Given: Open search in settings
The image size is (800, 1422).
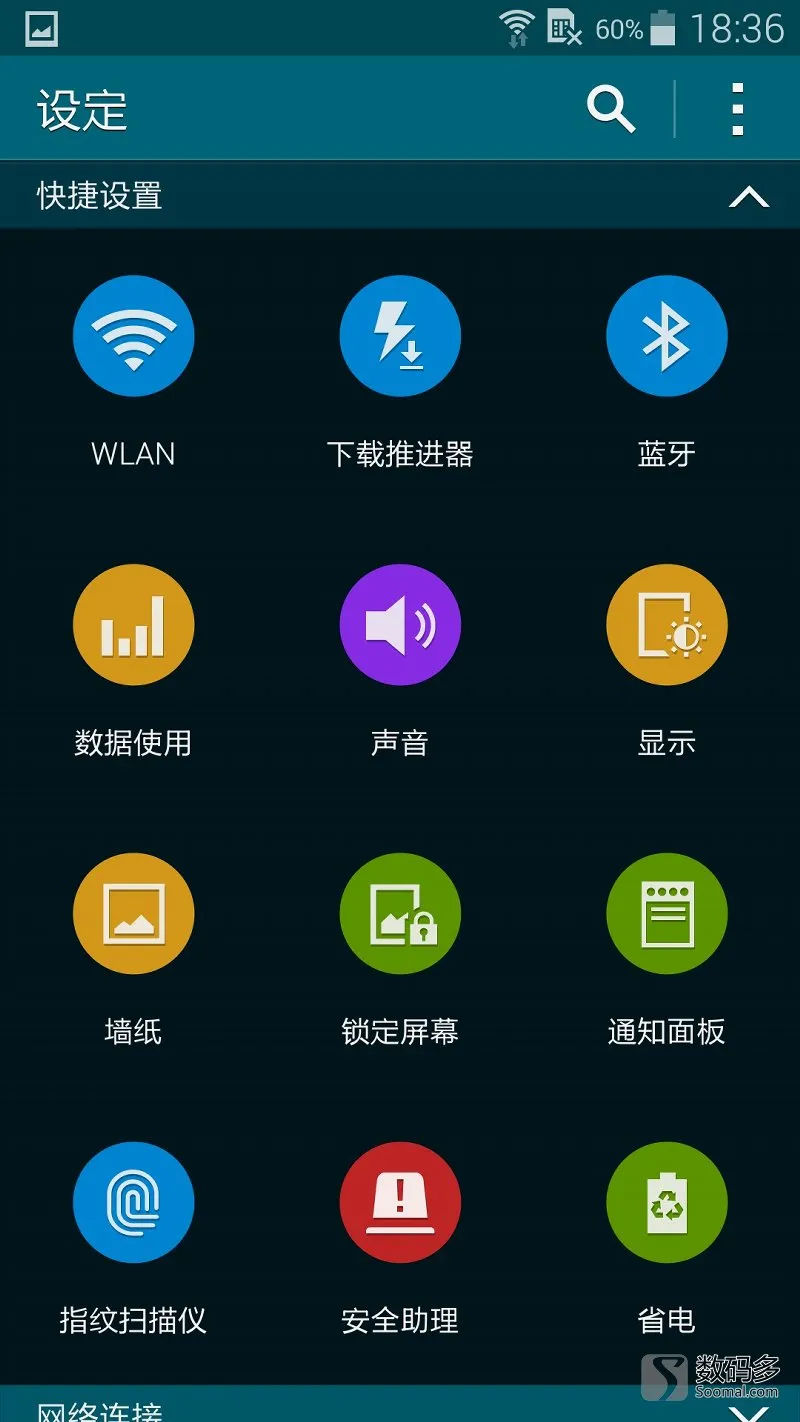Looking at the screenshot, I should point(611,109).
